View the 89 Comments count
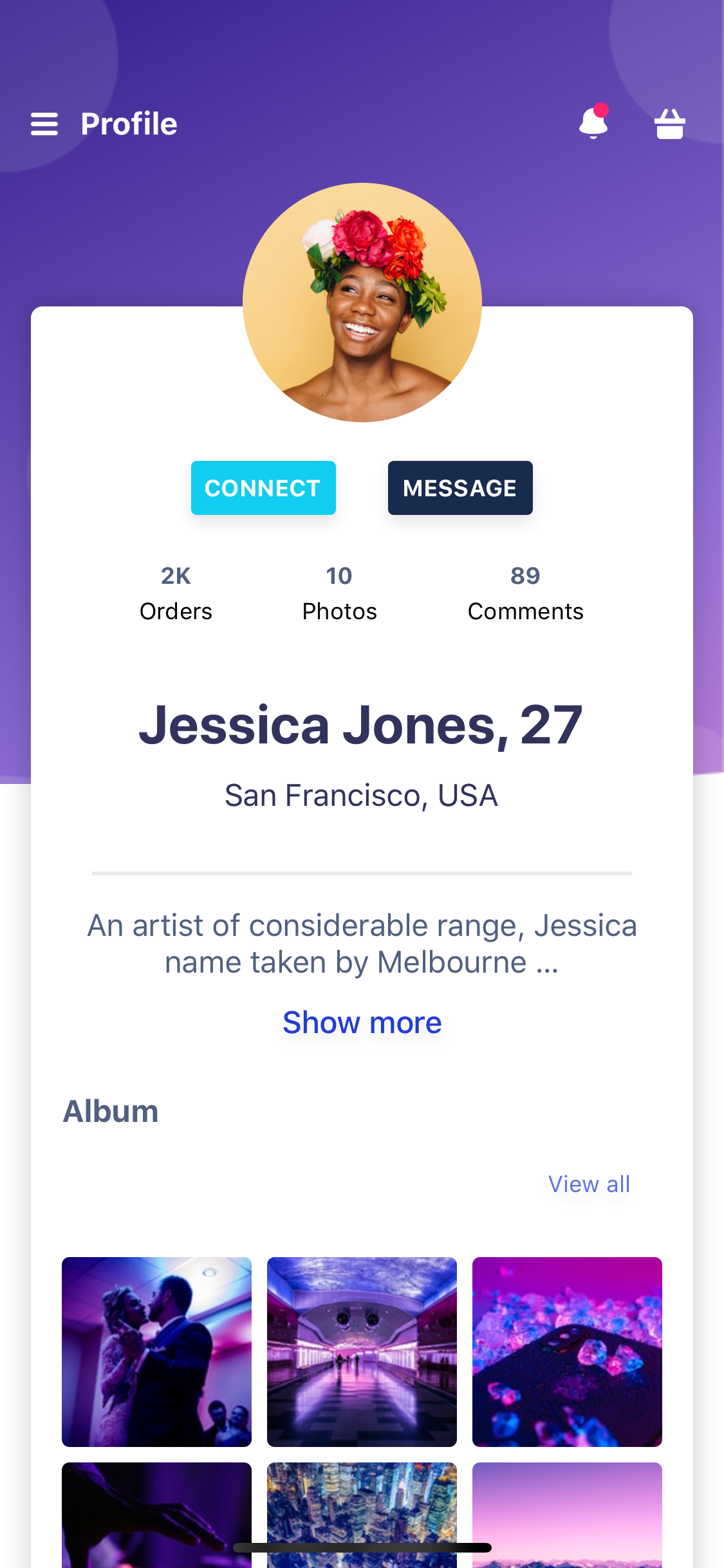The width and height of the screenshot is (724, 1568). pyautogui.click(x=525, y=592)
